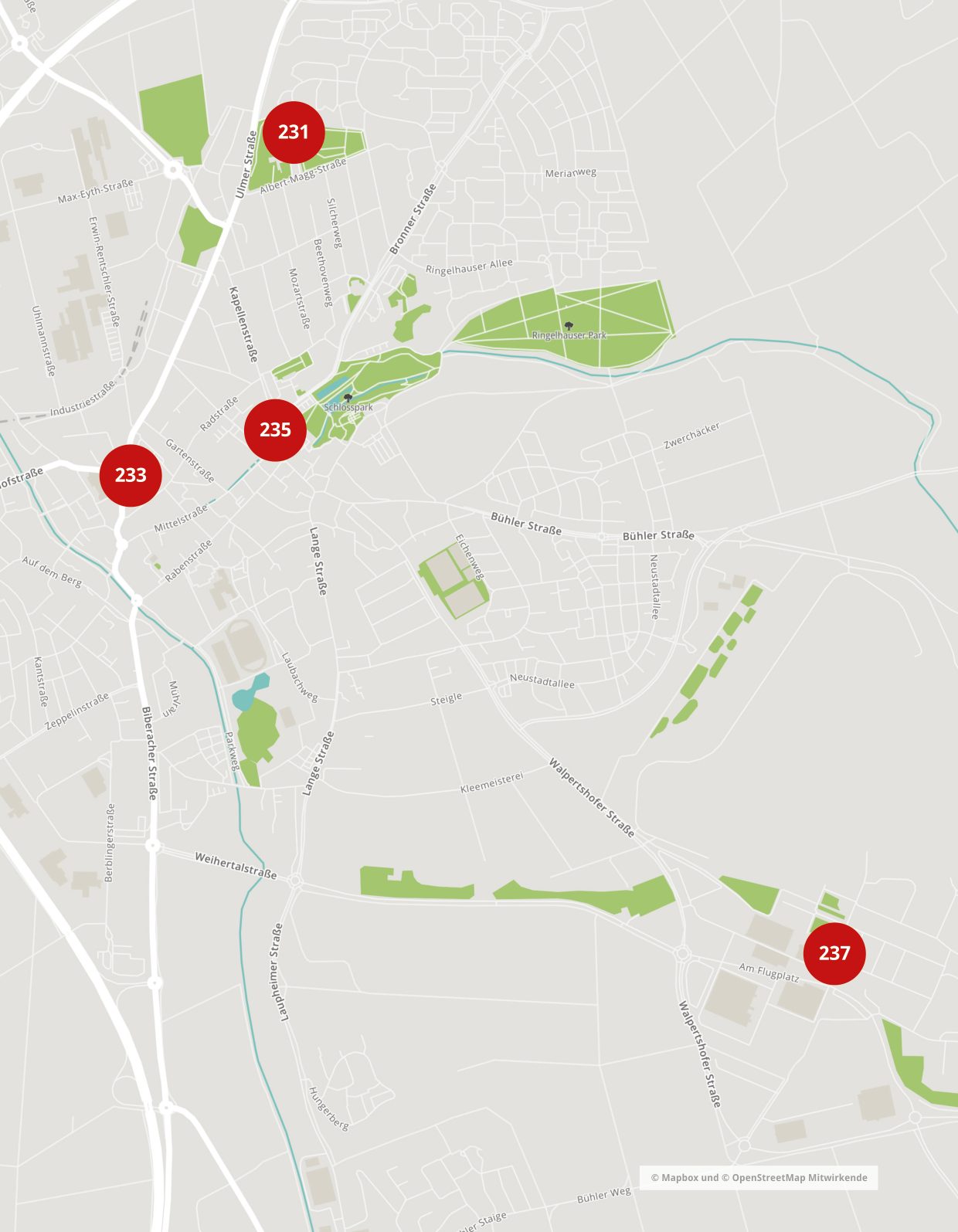
Task: Select map marker 235 by Schlosspark
Action: click(275, 429)
